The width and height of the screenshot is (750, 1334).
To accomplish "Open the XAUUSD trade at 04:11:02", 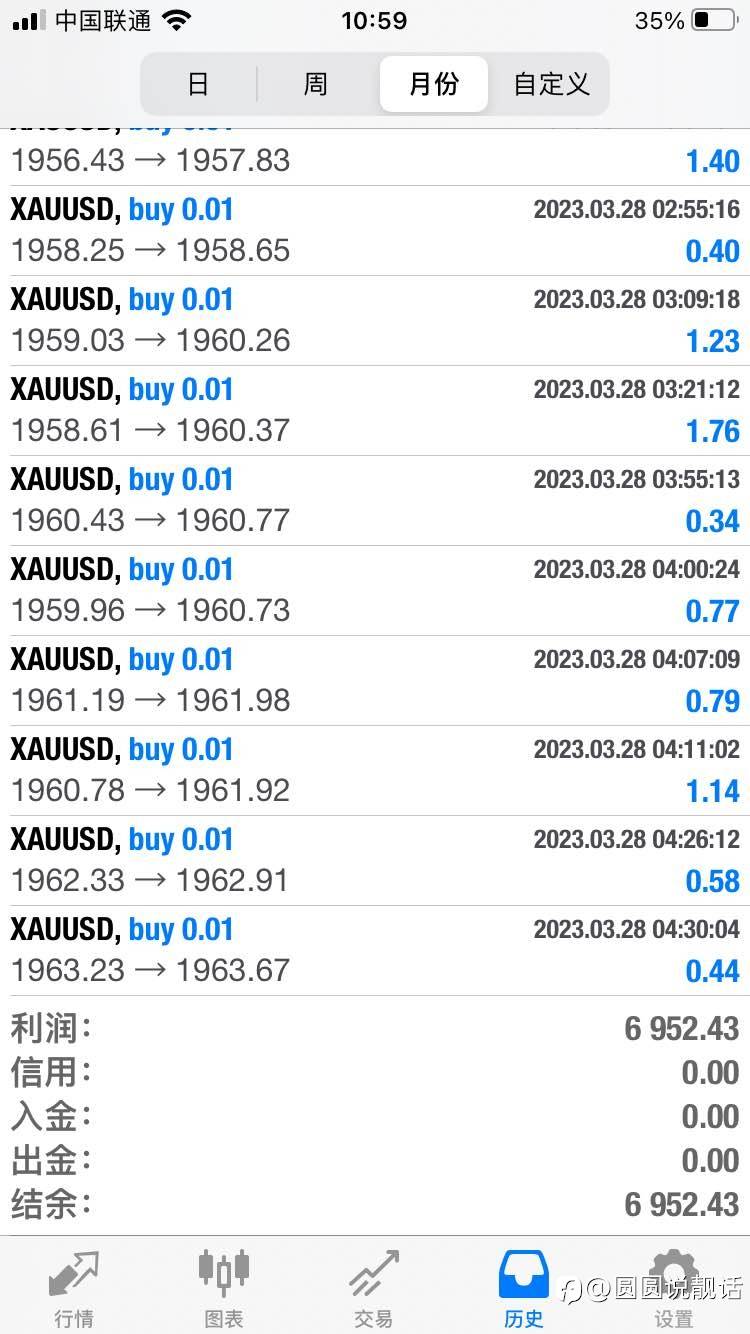I will click(375, 771).
